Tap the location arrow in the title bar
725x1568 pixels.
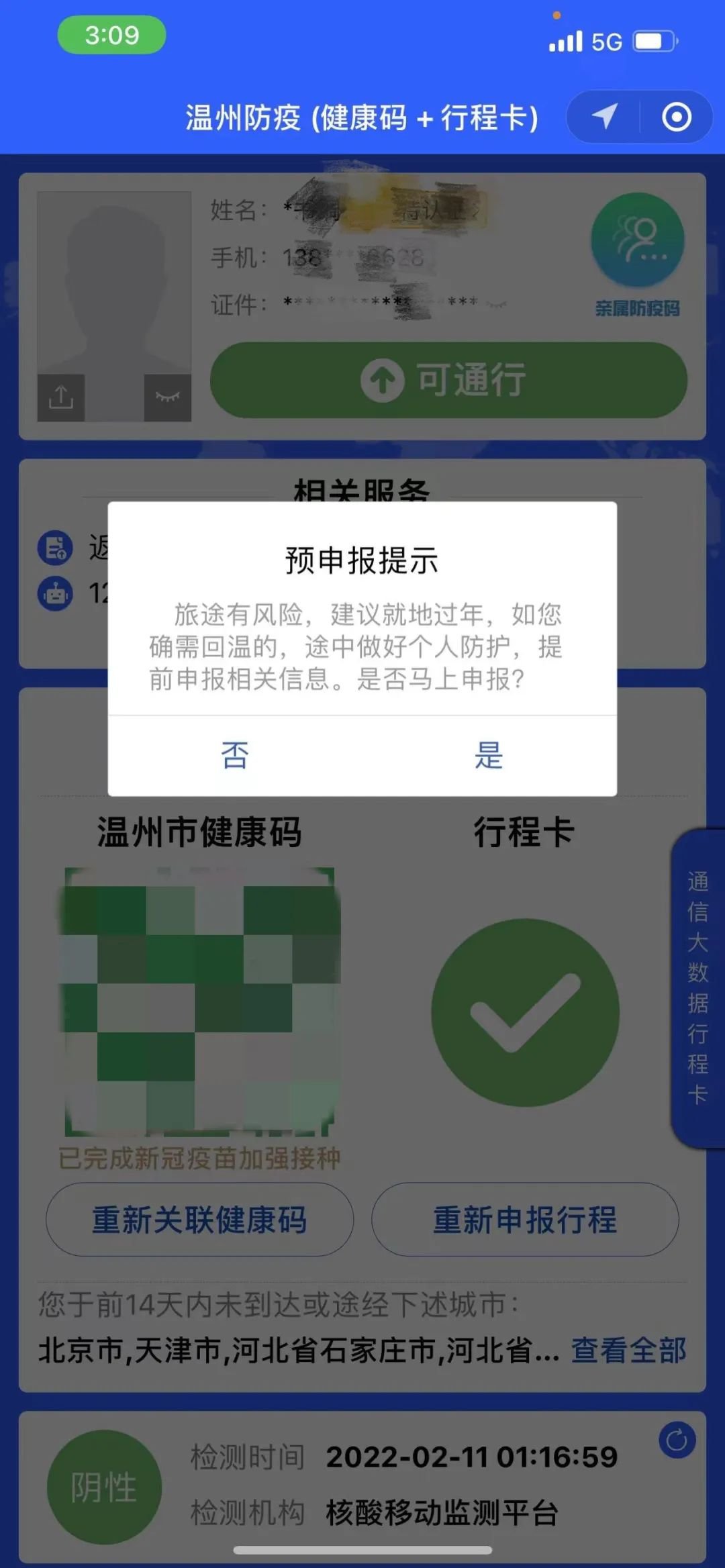604,117
